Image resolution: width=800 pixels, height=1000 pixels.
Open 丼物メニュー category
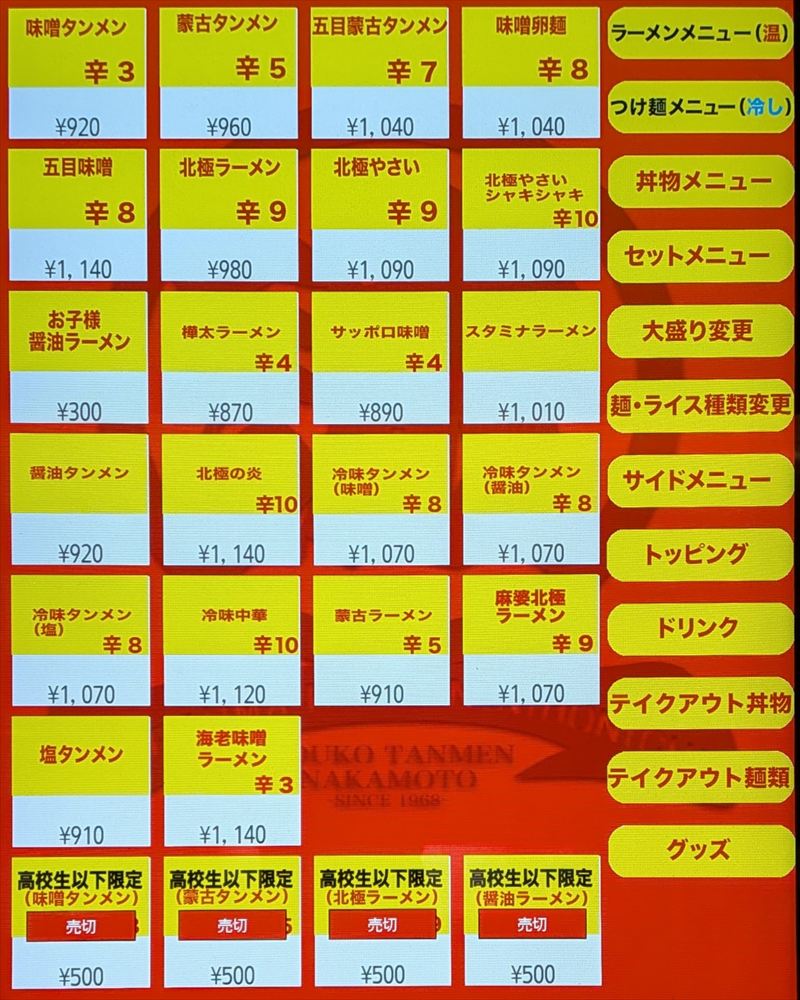tap(700, 182)
